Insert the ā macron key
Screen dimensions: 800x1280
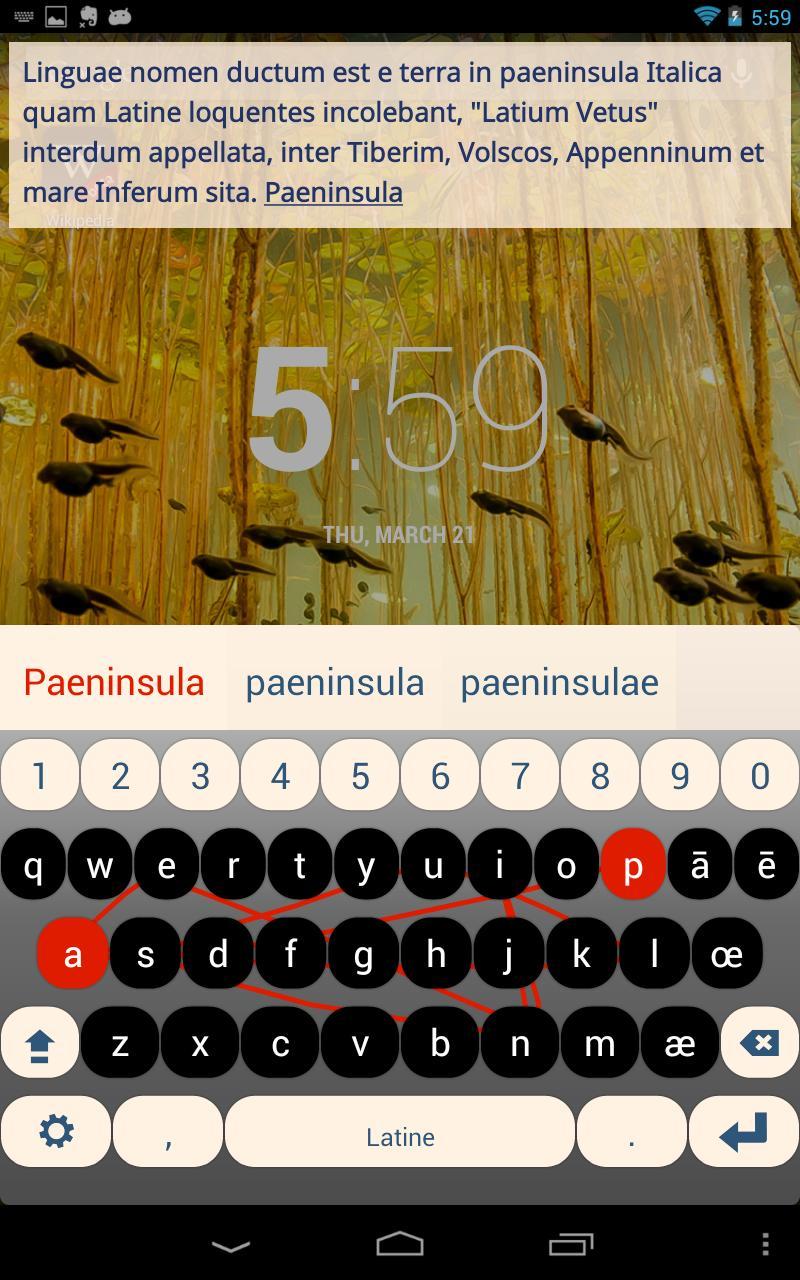point(699,865)
